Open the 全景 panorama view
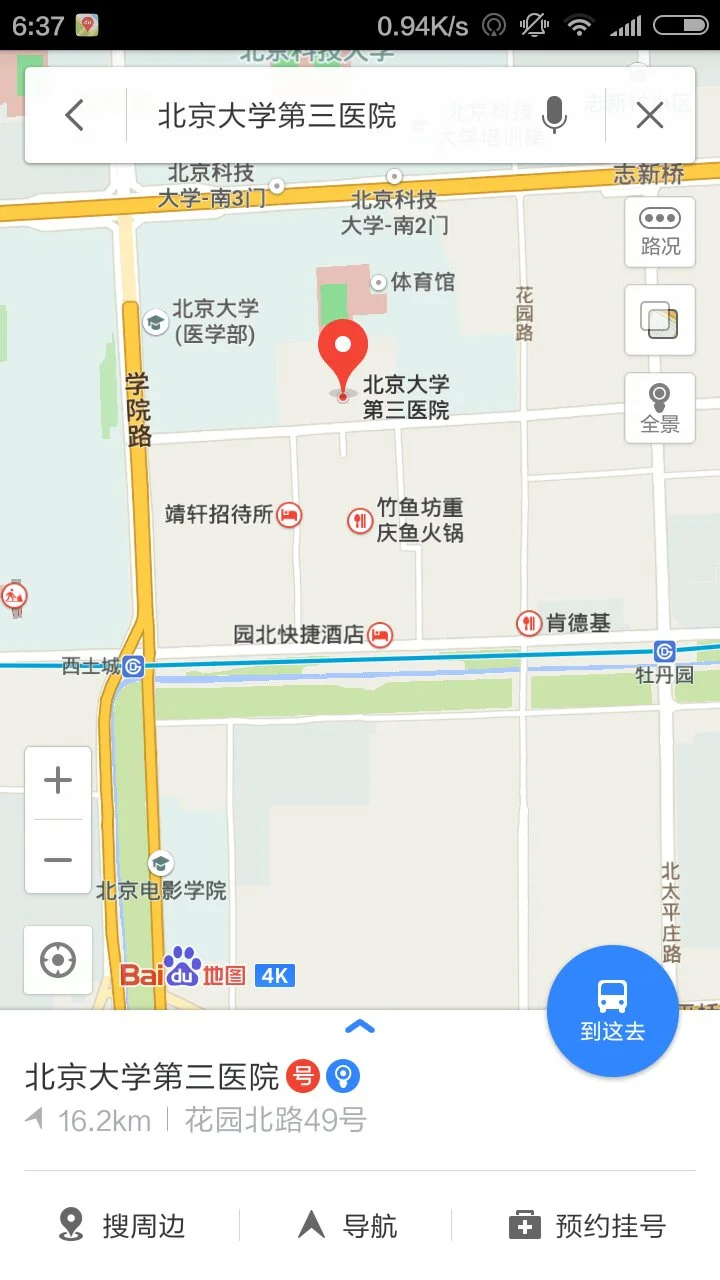This screenshot has height=1280, width=720. click(x=659, y=407)
